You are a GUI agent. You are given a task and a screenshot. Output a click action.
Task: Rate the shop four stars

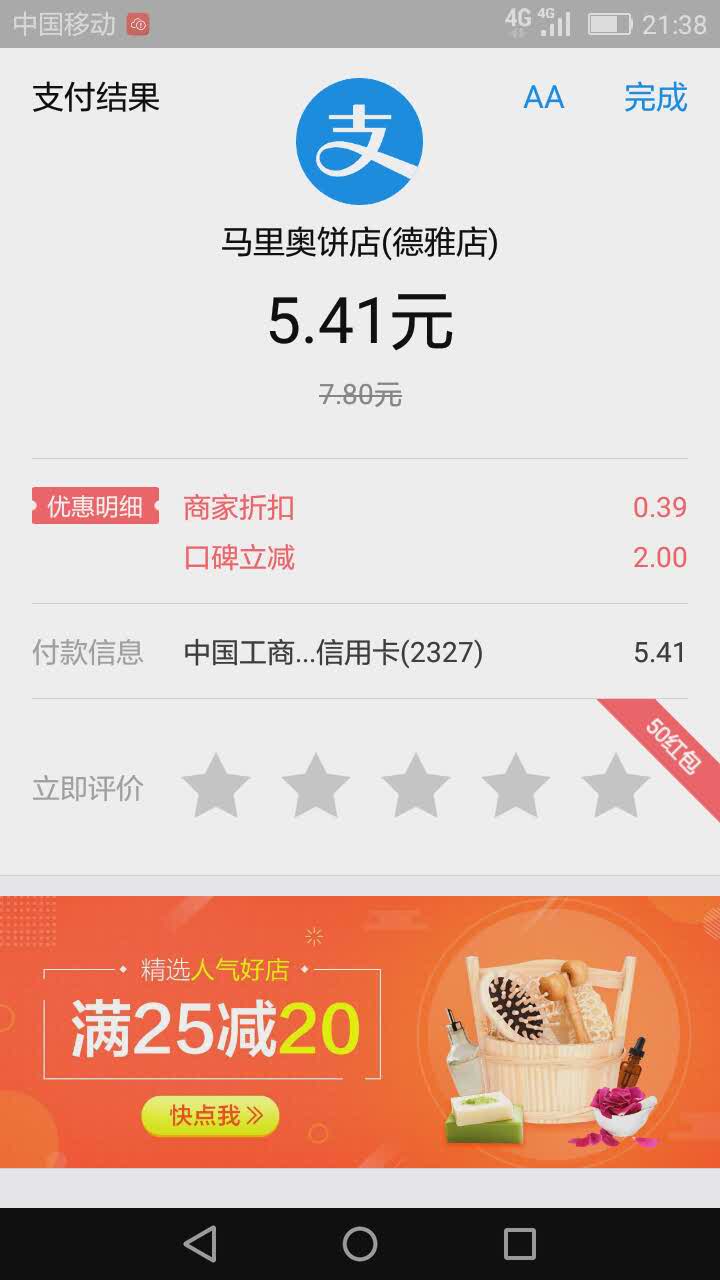(x=516, y=787)
